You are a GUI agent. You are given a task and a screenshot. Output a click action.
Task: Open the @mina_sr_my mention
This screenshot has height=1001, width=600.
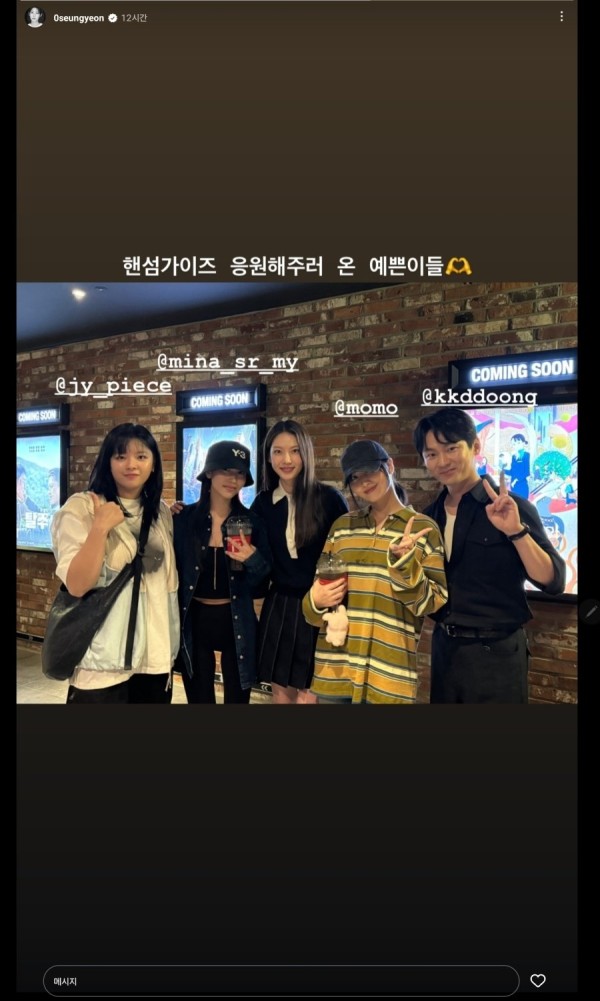pos(227,362)
